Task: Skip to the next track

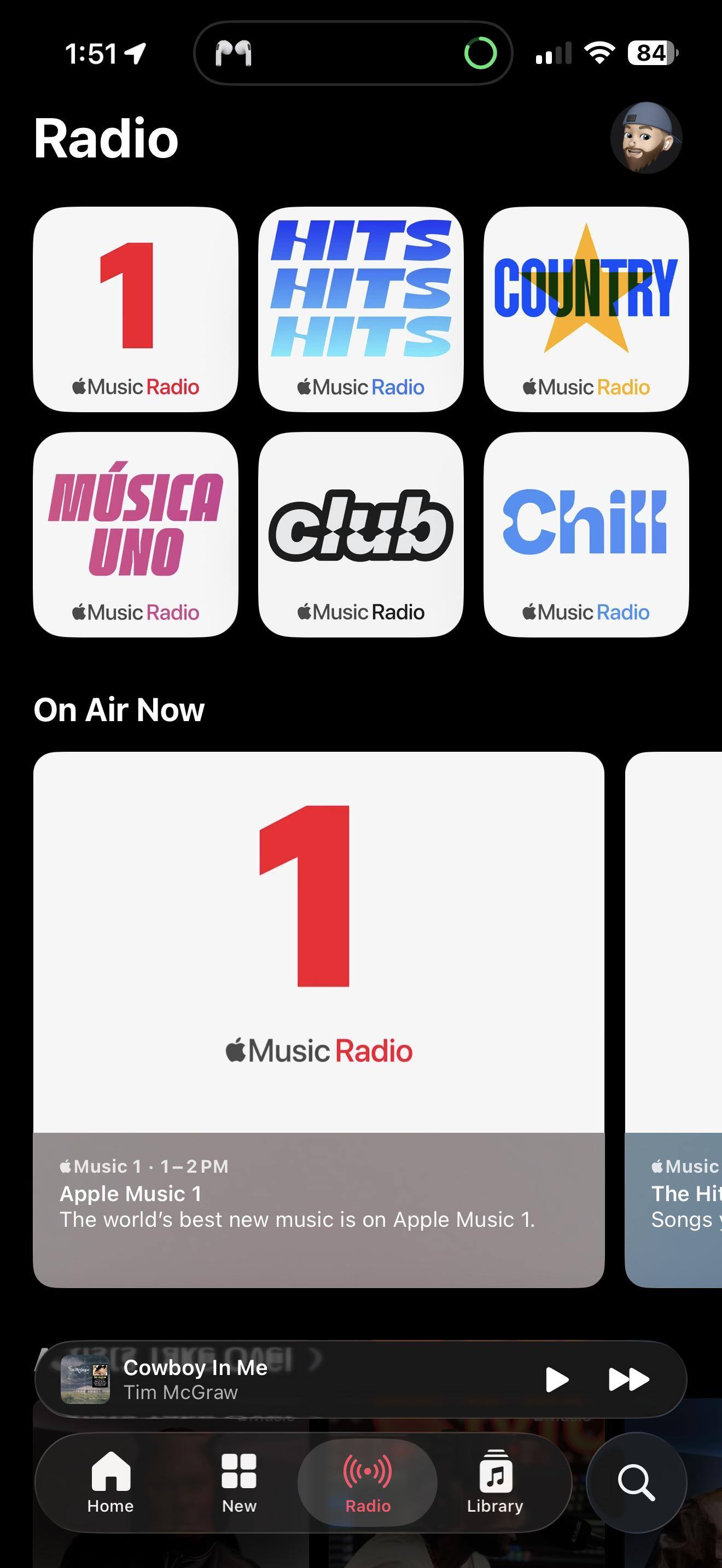Action: point(628,1379)
